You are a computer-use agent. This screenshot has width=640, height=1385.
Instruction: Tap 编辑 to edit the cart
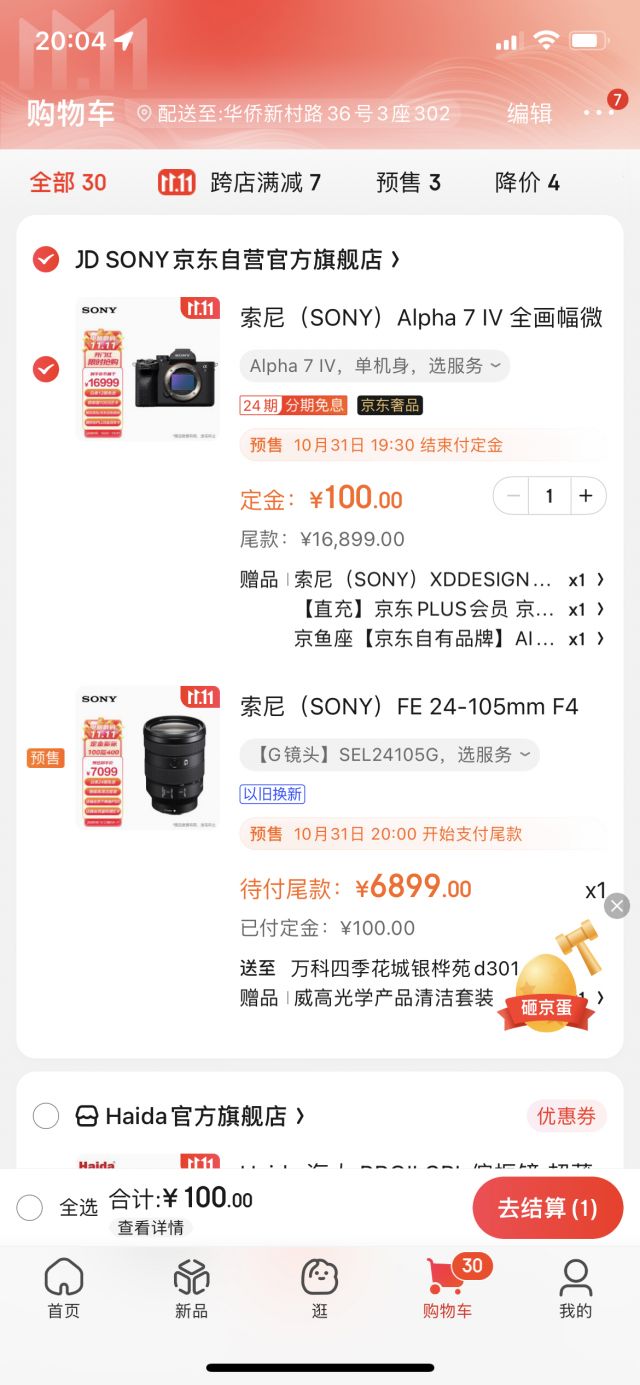tap(529, 114)
